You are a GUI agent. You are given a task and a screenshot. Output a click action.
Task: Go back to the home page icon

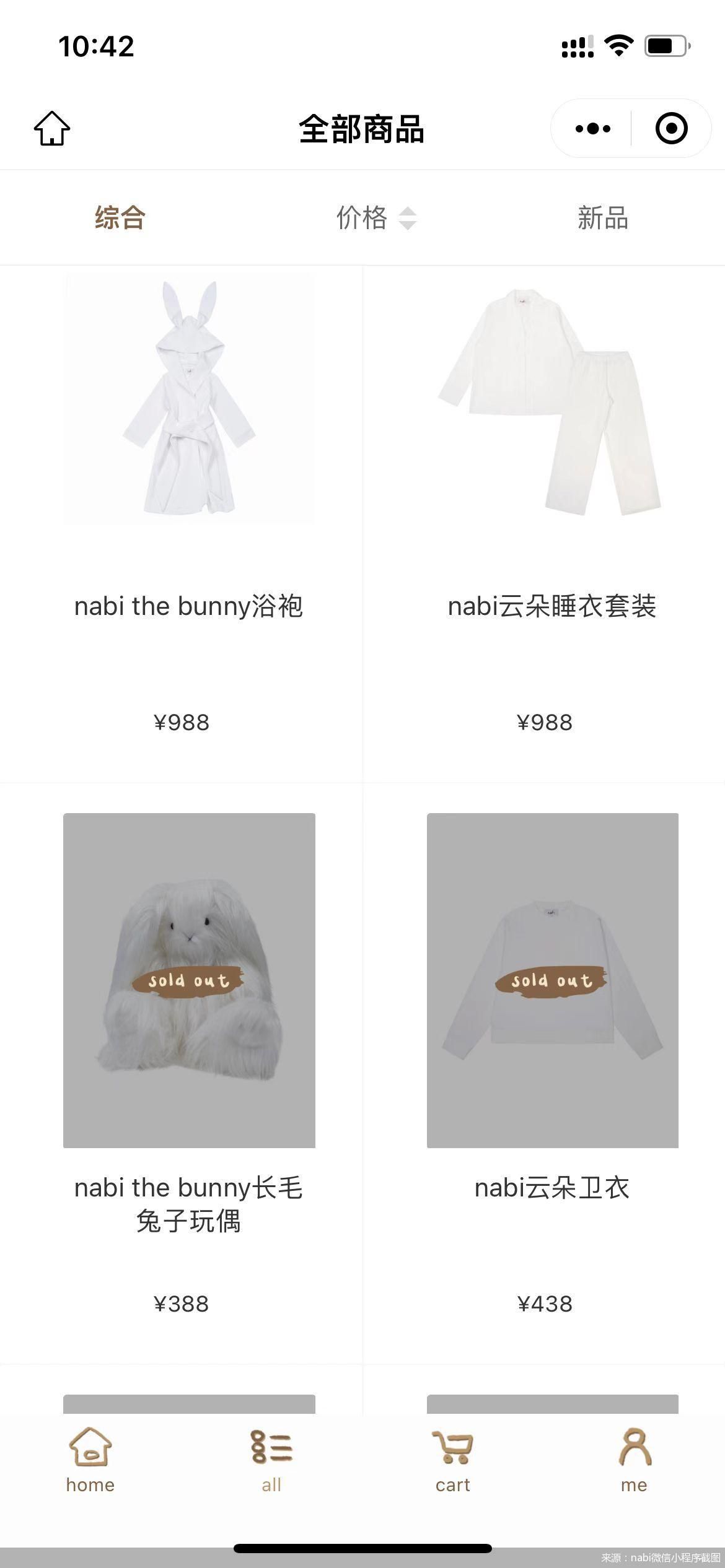coord(52,129)
